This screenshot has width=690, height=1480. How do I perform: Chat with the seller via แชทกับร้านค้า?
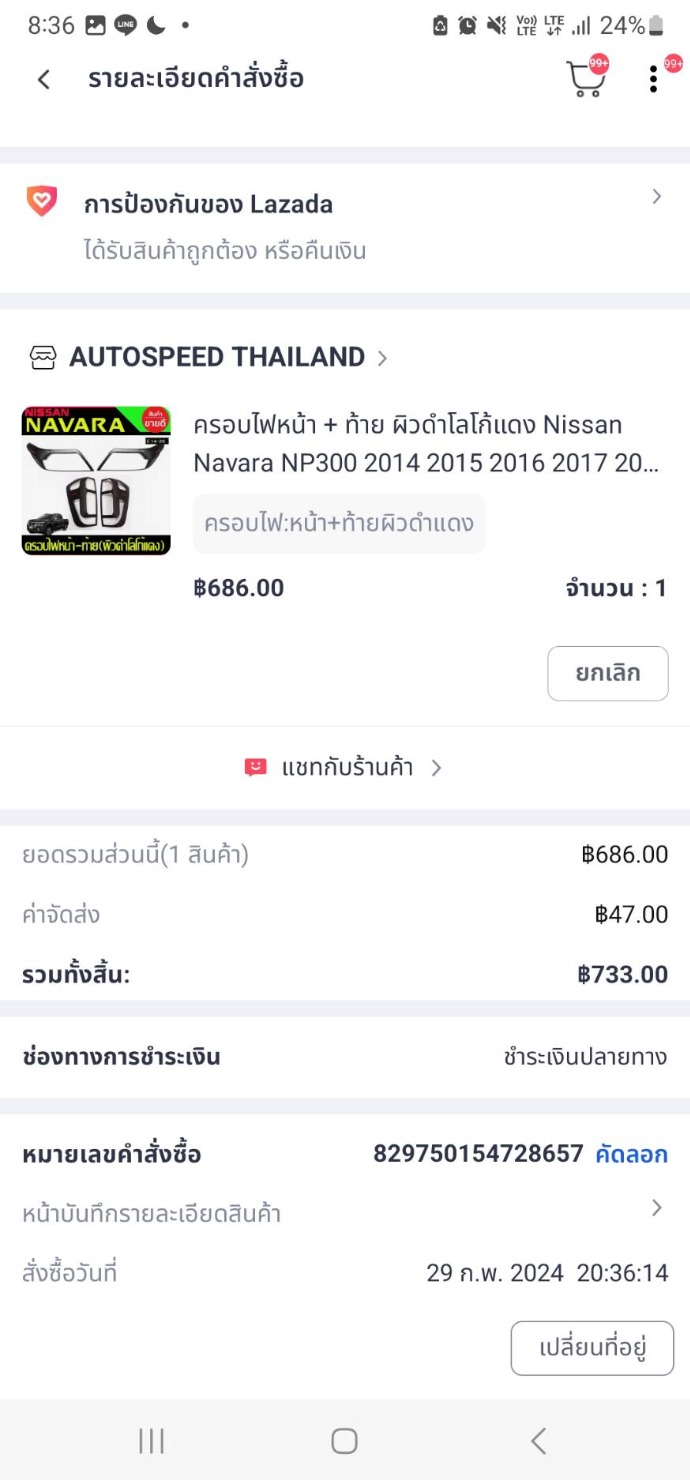[x=345, y=767]
